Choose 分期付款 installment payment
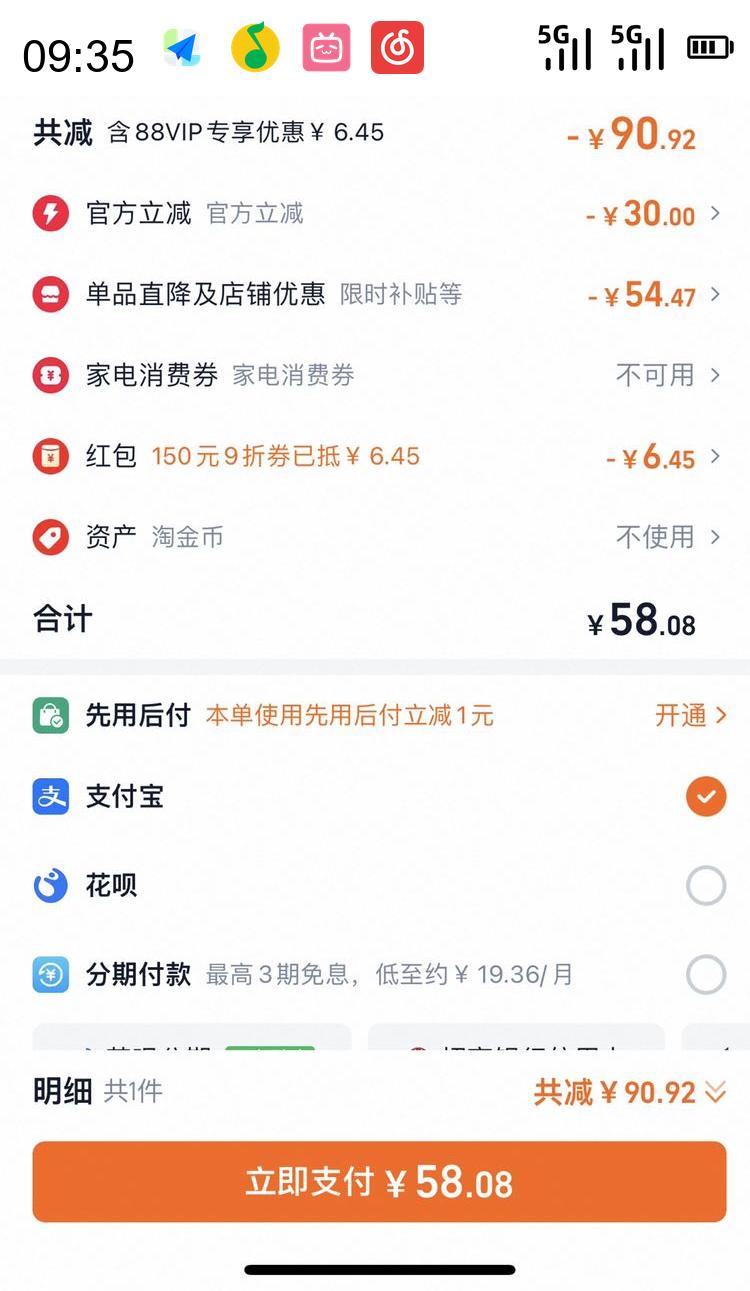750x1291 pixels. [706, 974]
